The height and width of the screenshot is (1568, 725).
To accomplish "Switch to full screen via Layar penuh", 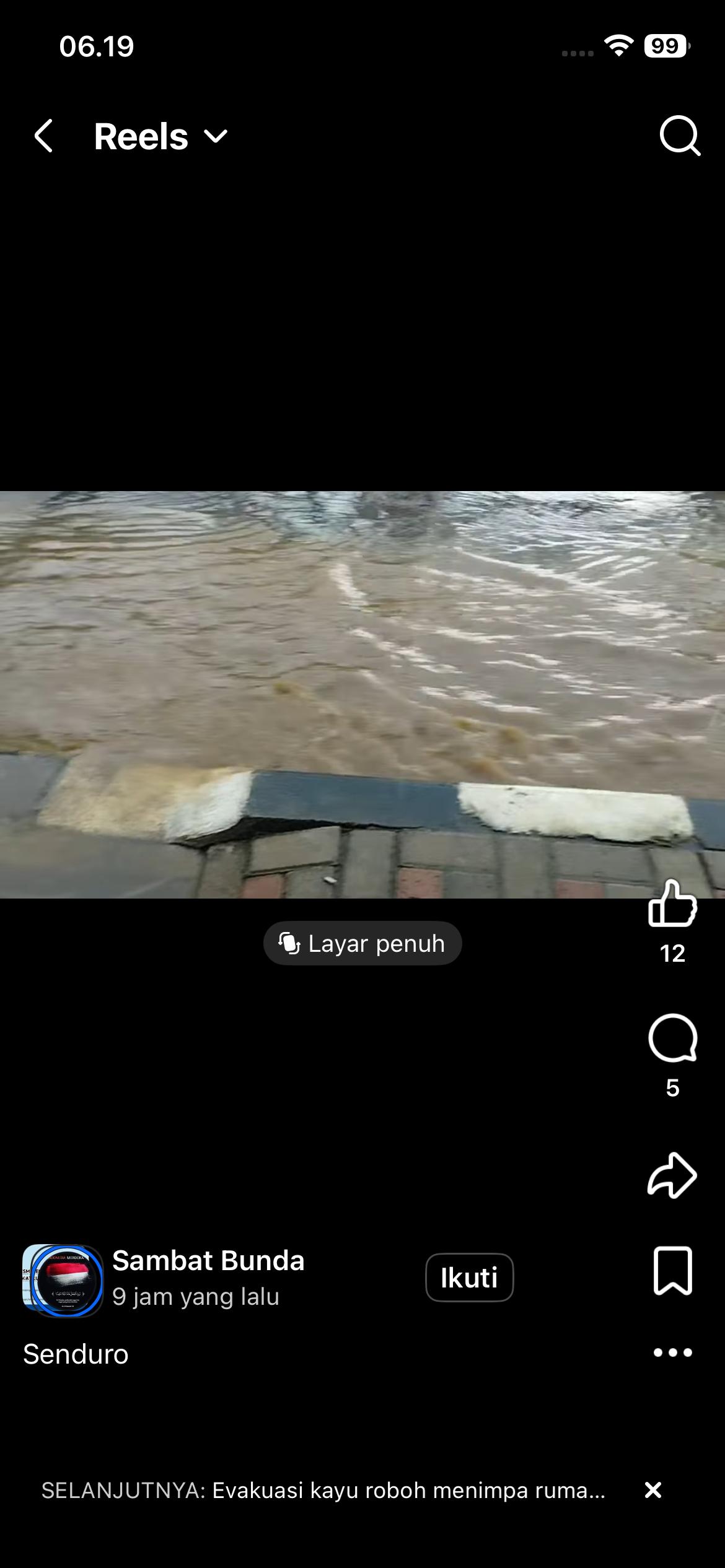I will pos(362,943).
